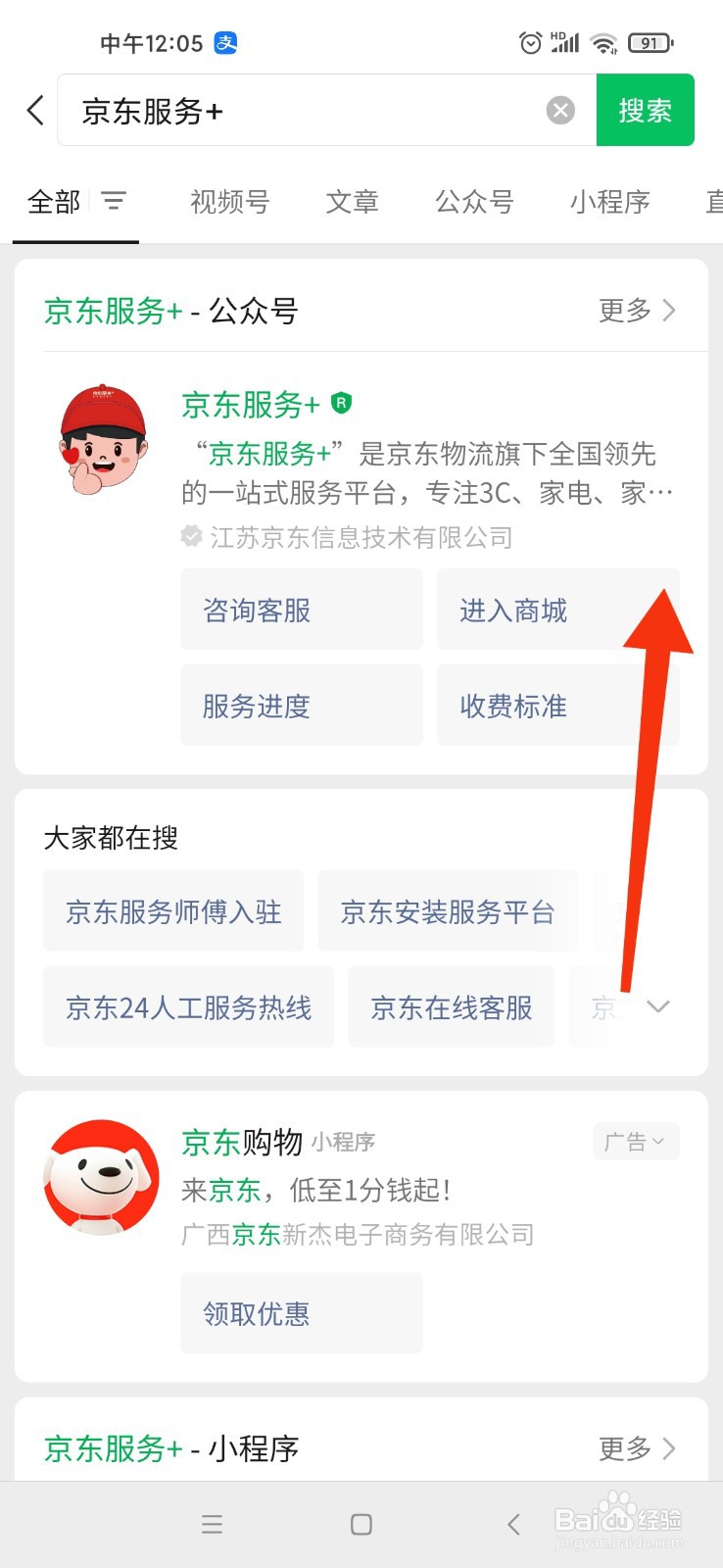The image size is (723, 1568).
Task: Tap the green 搜索 button
Action: point(645,110)
